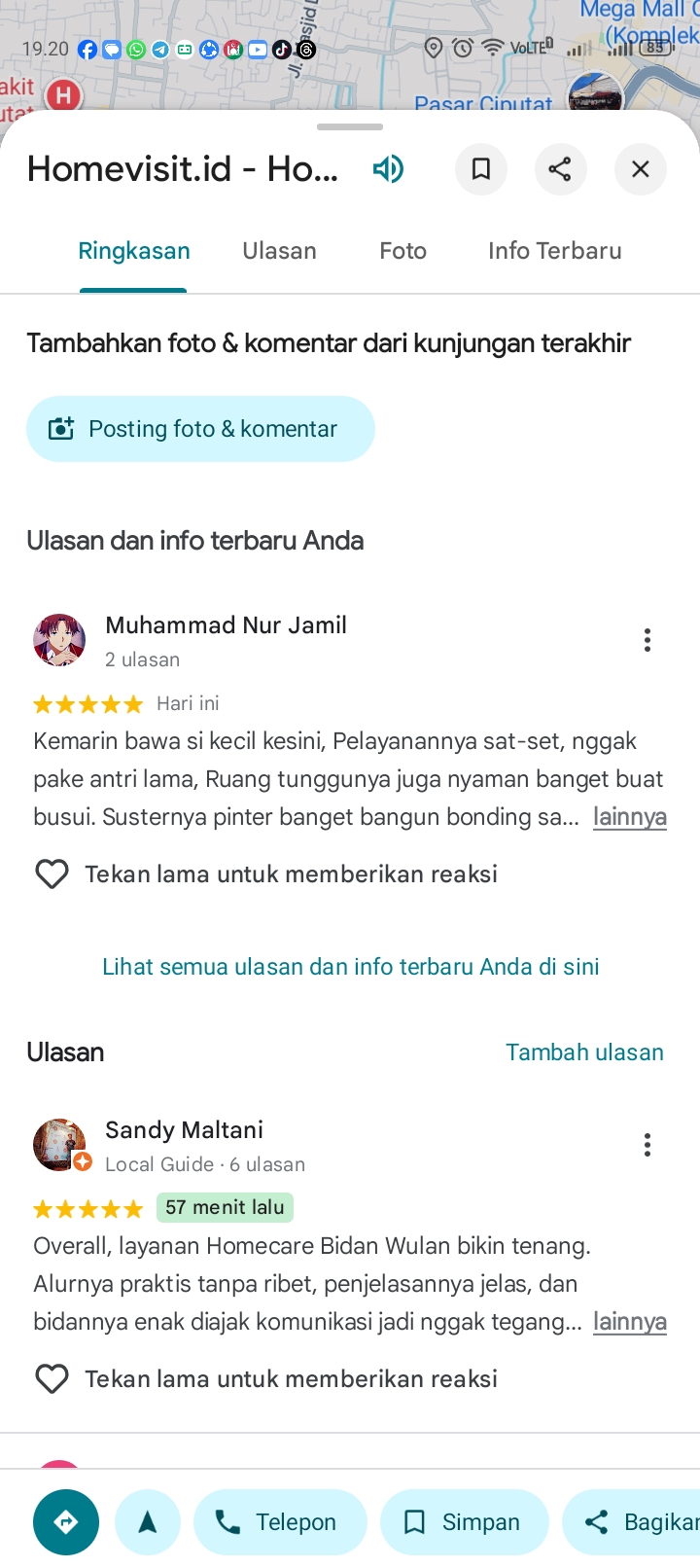This screenshot has width=700, height=1568.
Task: Tap the share icon beside the place title
Action: coord(560,169)
